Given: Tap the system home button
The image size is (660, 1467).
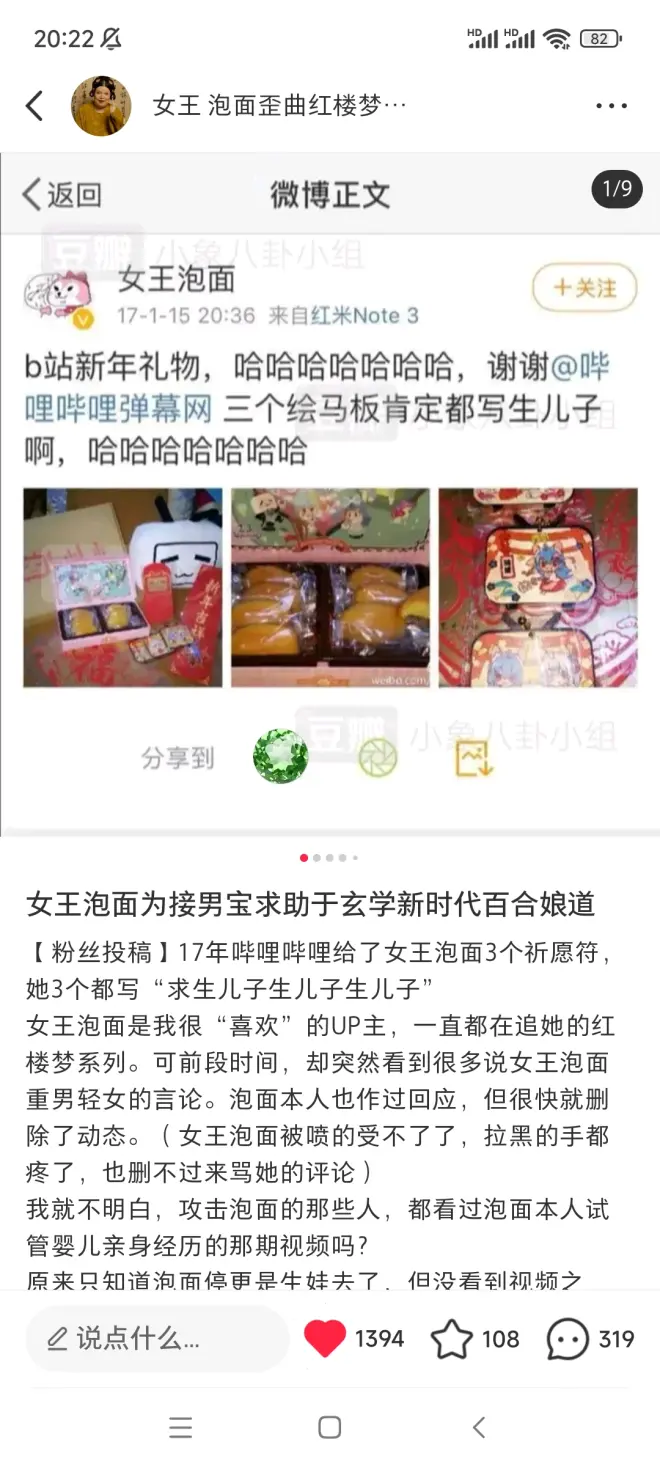Looking at the screenshot, I should pos(330,1427).
